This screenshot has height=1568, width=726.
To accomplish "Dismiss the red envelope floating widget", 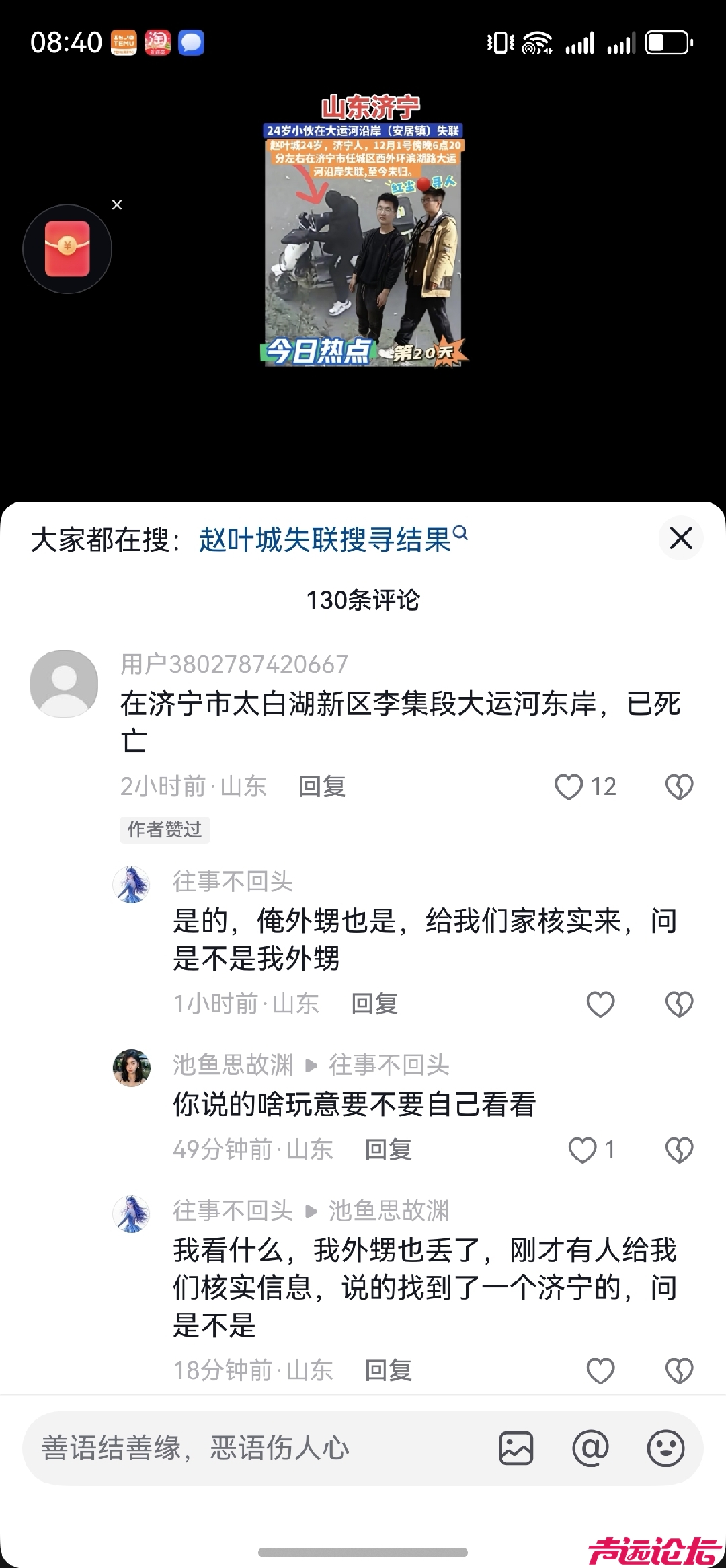I will 117,204.
